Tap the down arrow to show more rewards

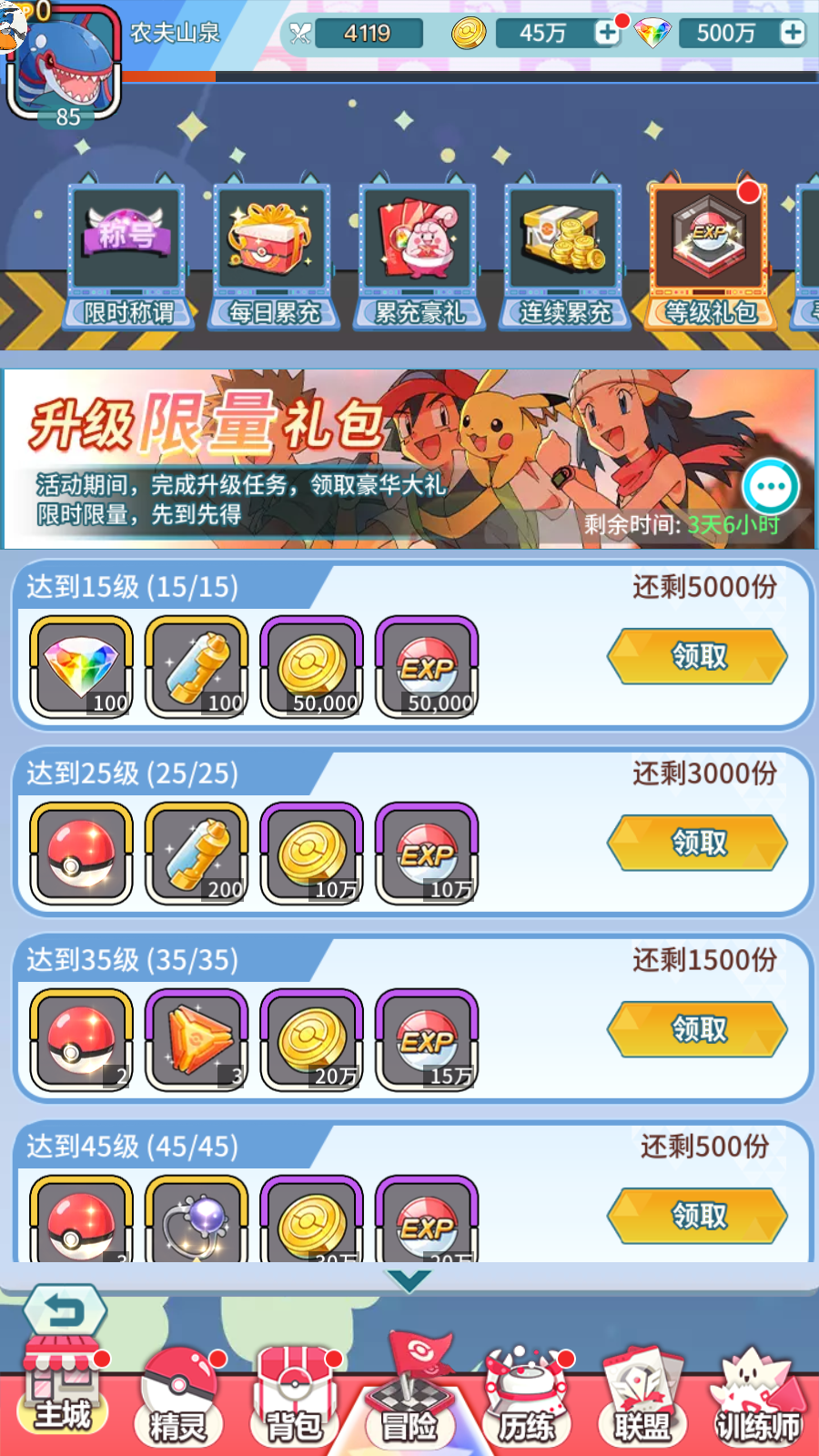[x=409, y=1280]
